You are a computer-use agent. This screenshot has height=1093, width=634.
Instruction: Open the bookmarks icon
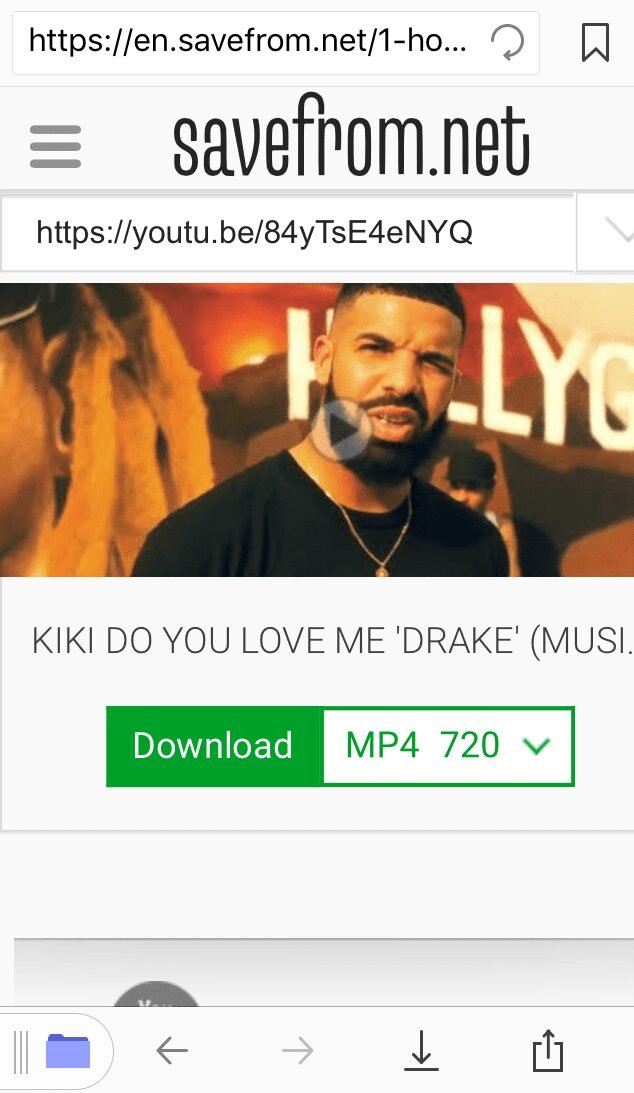coord(595,42)
